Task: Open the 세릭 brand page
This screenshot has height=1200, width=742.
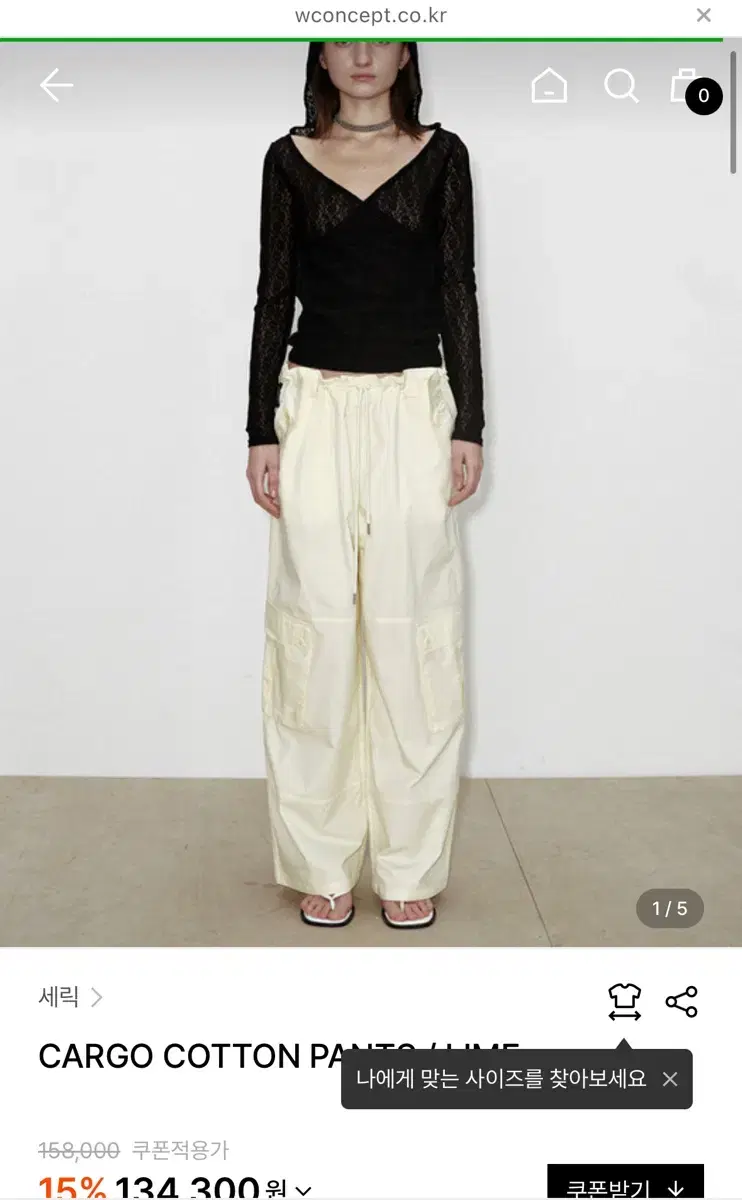Action: (60, 998)
